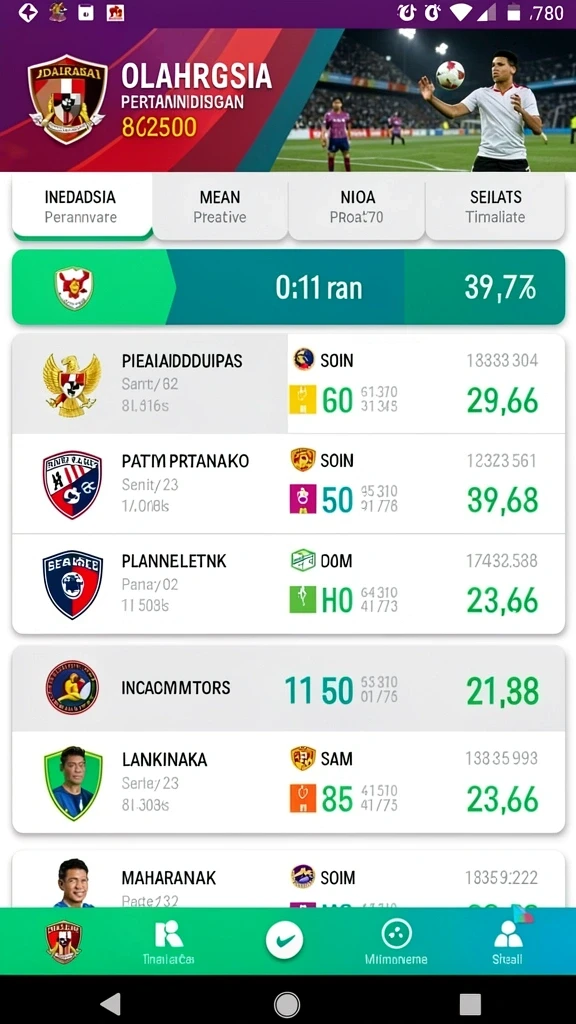Image resolution: width=576 pixels, height=1024 pixels.
Task: Go to the Tinaliacan bottom tab
Action: [x=168, y=943]
